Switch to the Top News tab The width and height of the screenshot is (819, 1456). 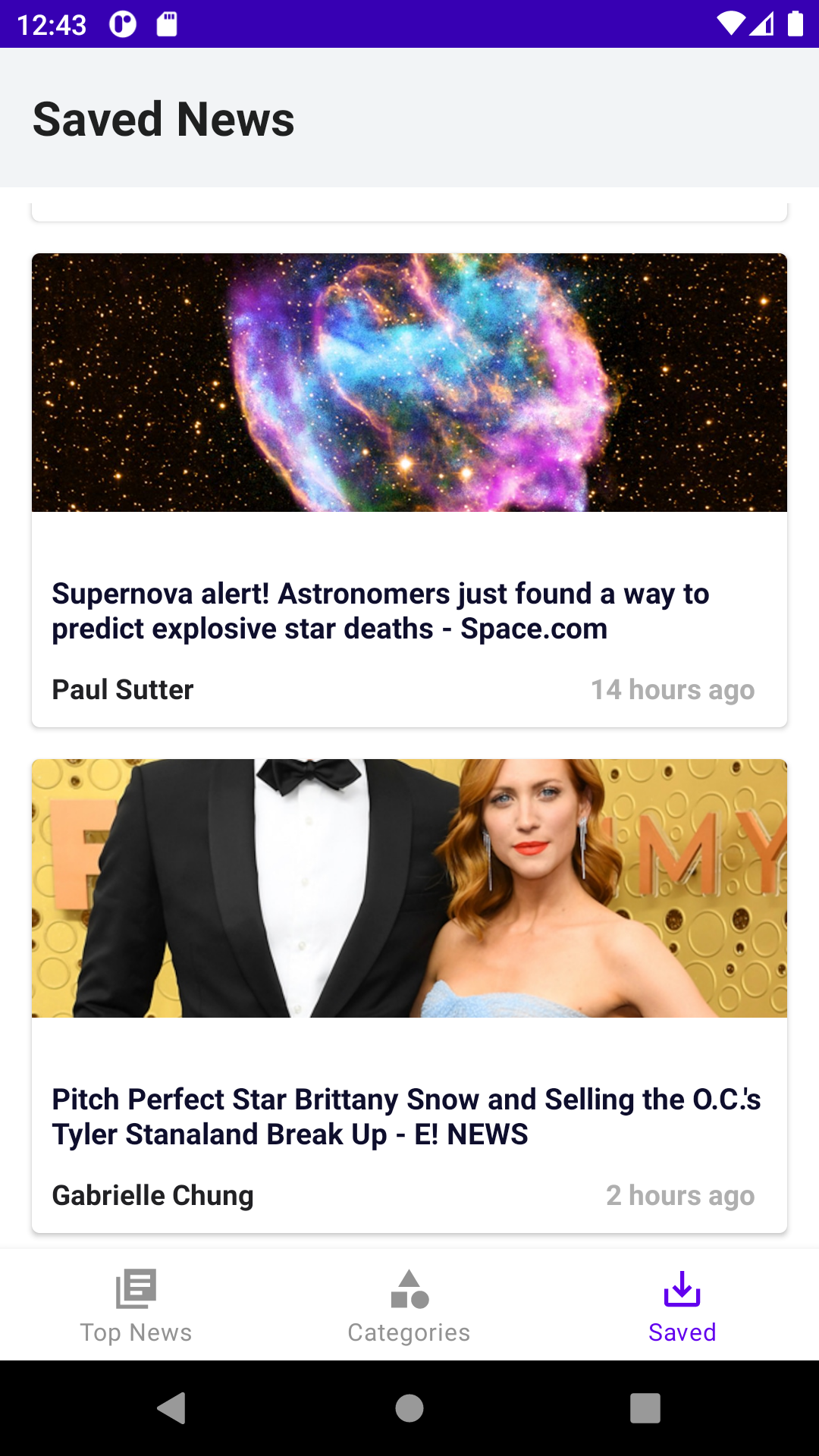pos(136,1306)
